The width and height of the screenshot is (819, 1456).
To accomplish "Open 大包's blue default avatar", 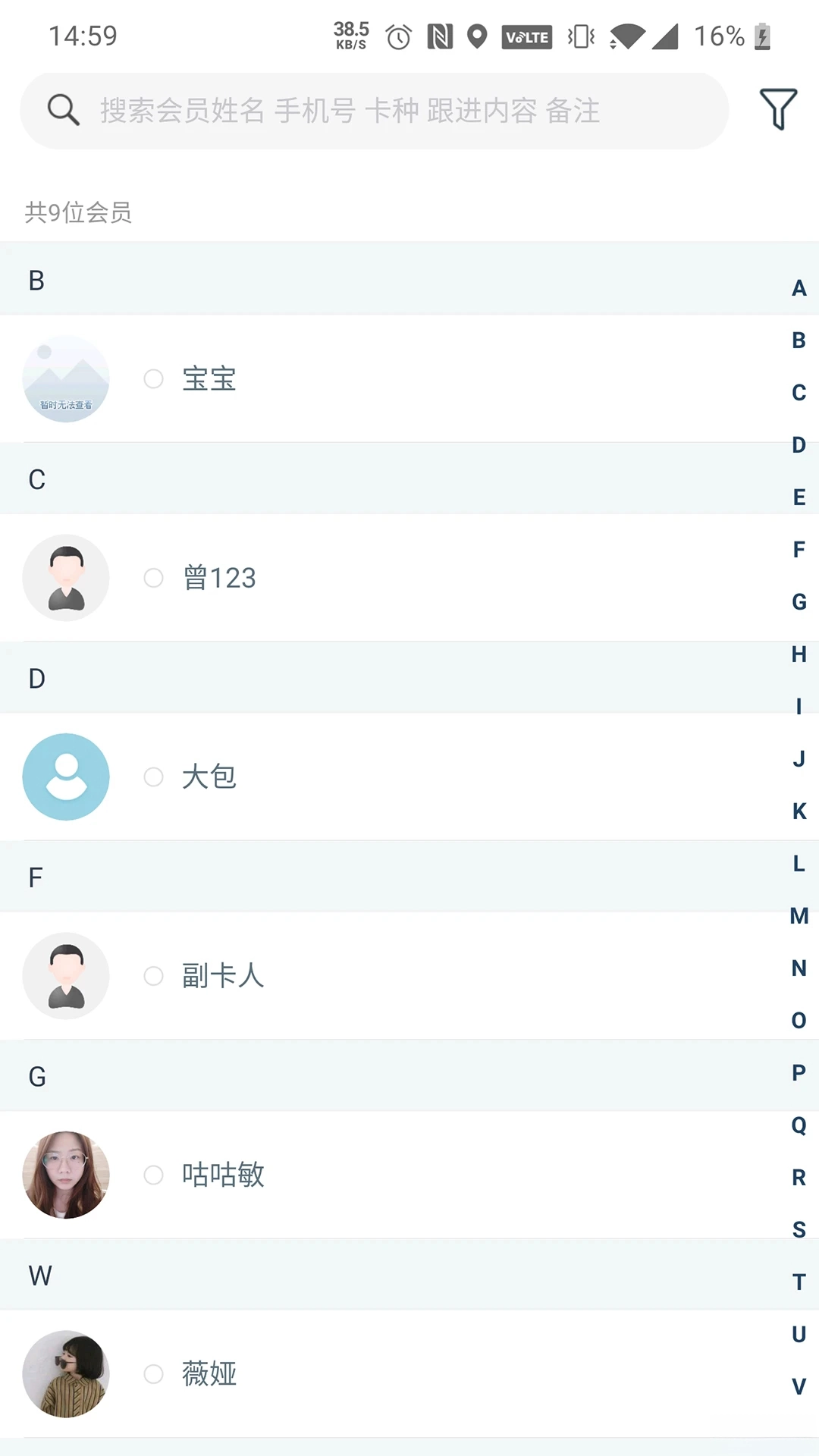I will coord(66,777).
